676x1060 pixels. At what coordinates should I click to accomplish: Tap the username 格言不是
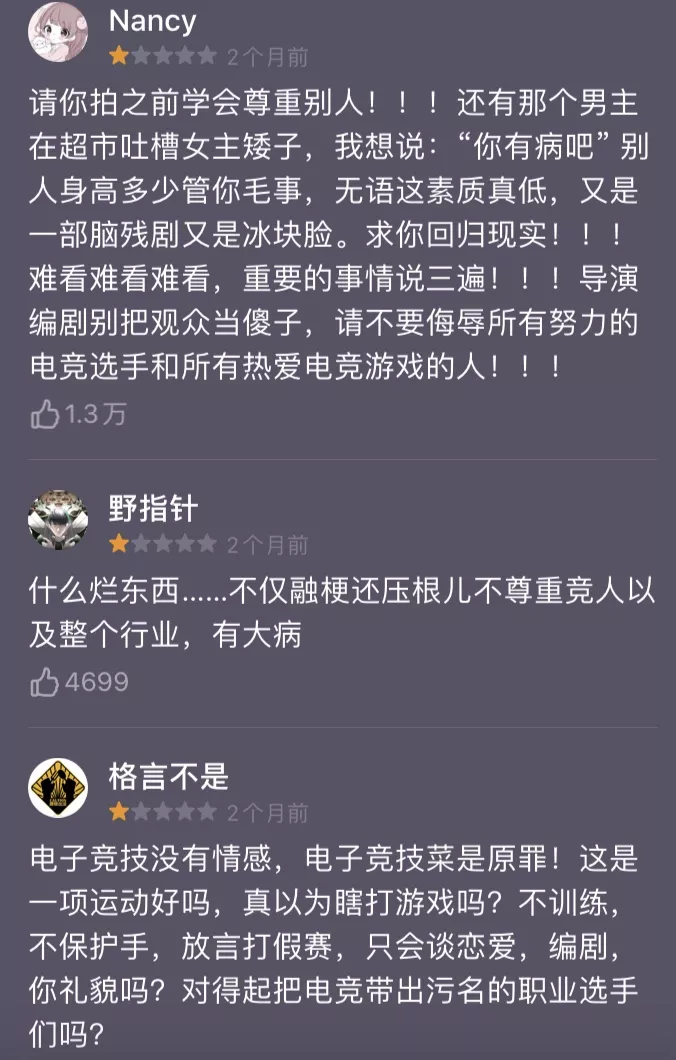point(169,776)
